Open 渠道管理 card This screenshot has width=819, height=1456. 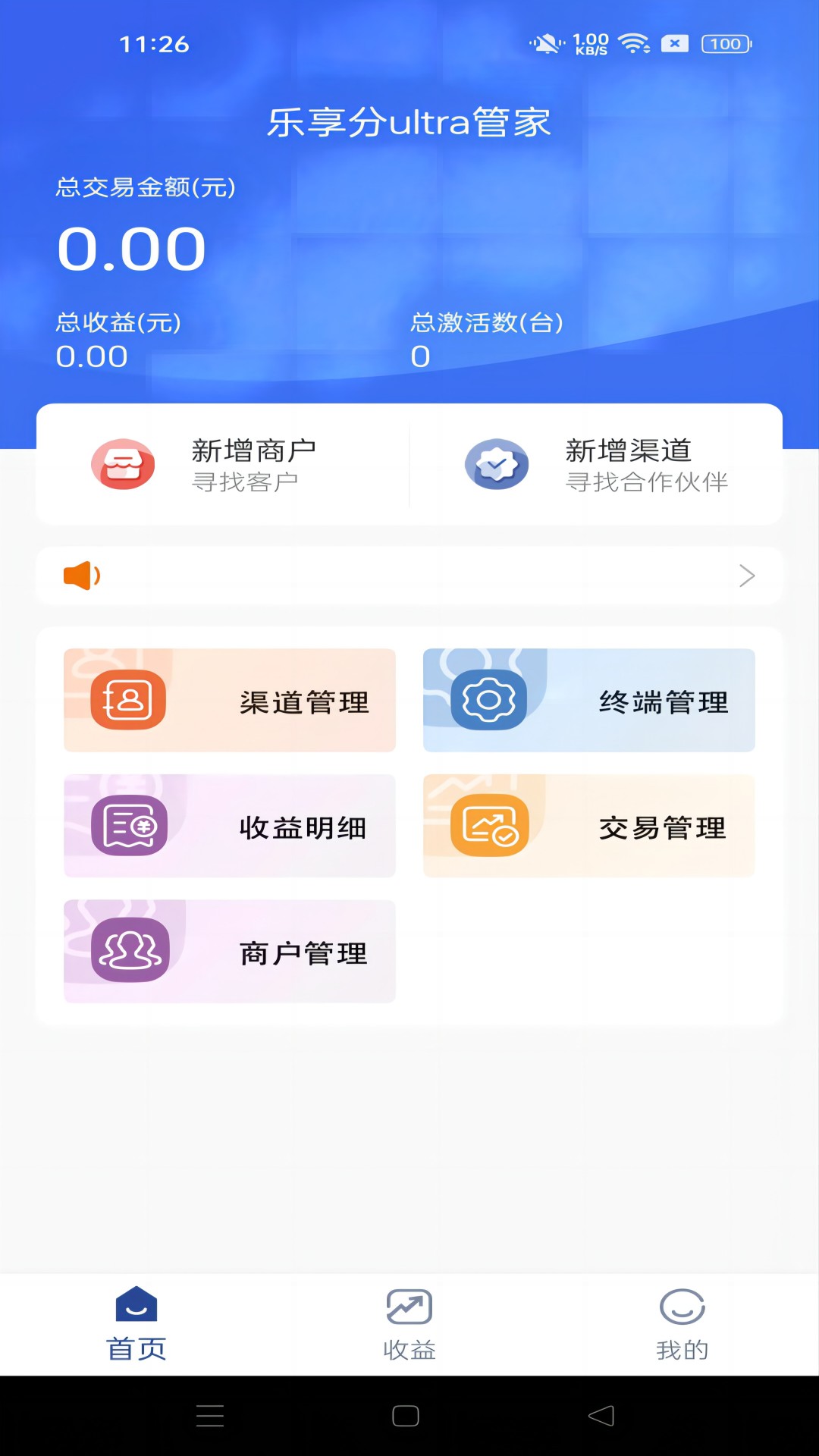230,700
